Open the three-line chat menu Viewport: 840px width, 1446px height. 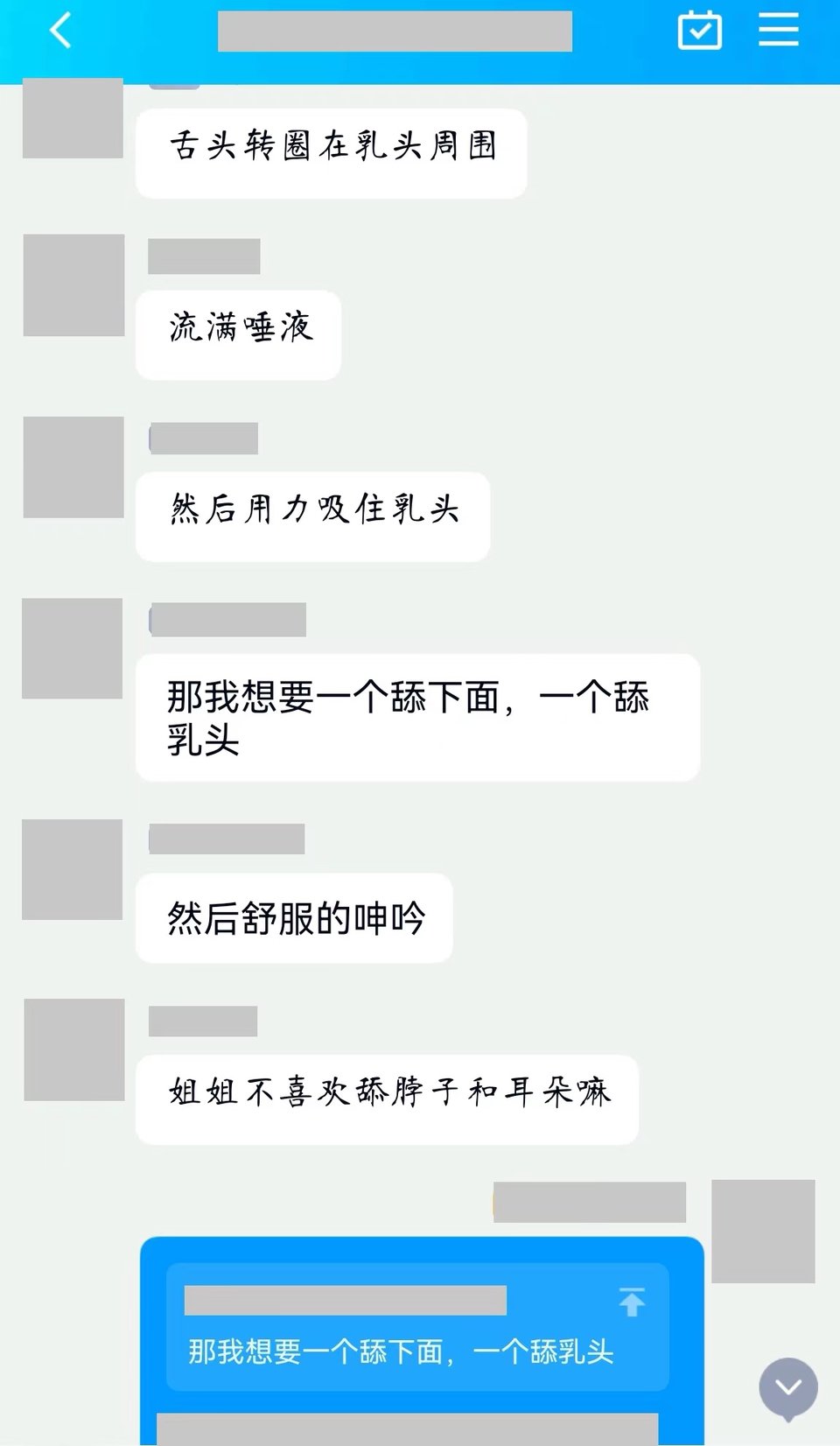[x=778, y=31]
